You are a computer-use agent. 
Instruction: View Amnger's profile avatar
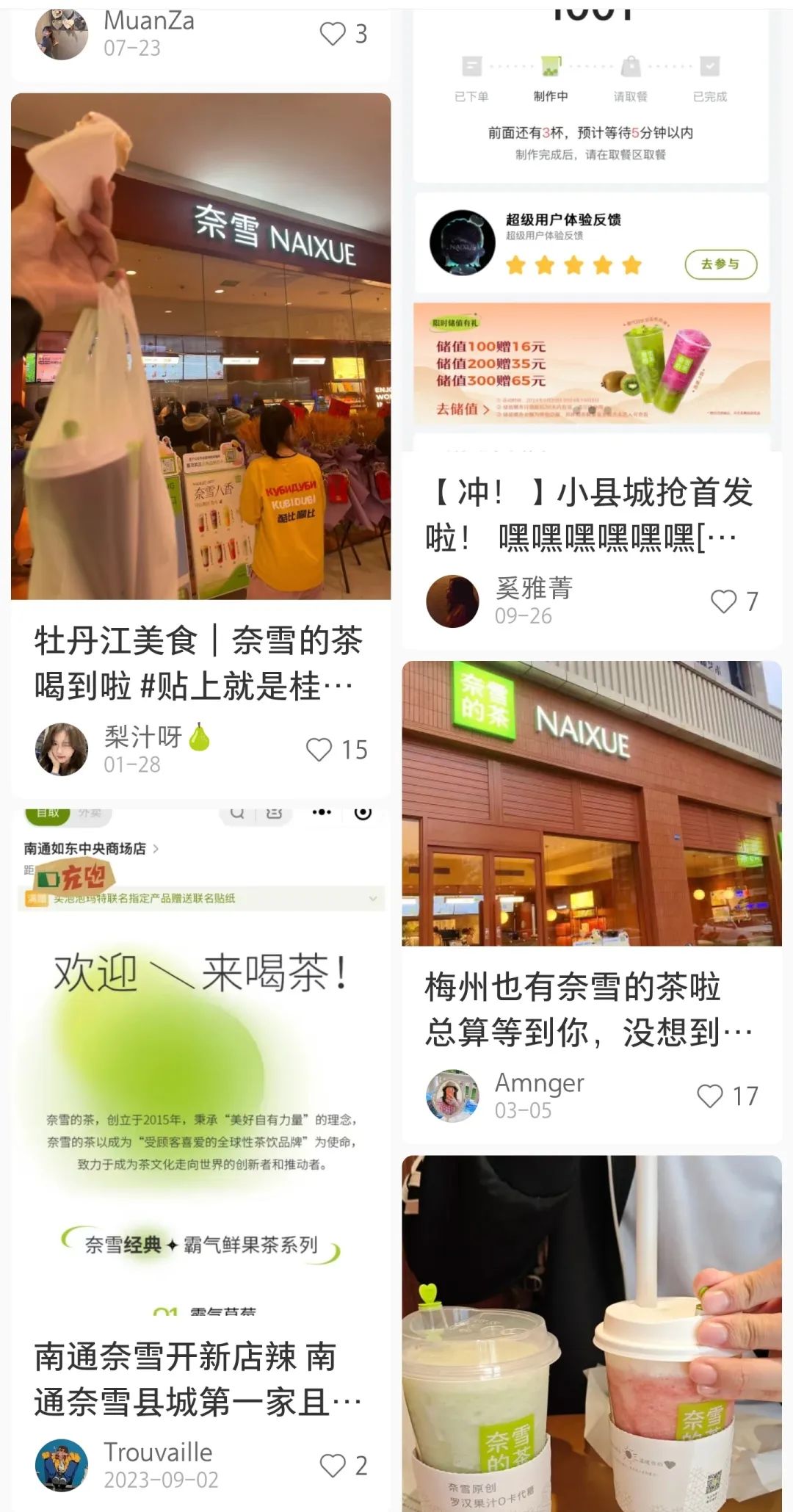tap(452, 1096)
